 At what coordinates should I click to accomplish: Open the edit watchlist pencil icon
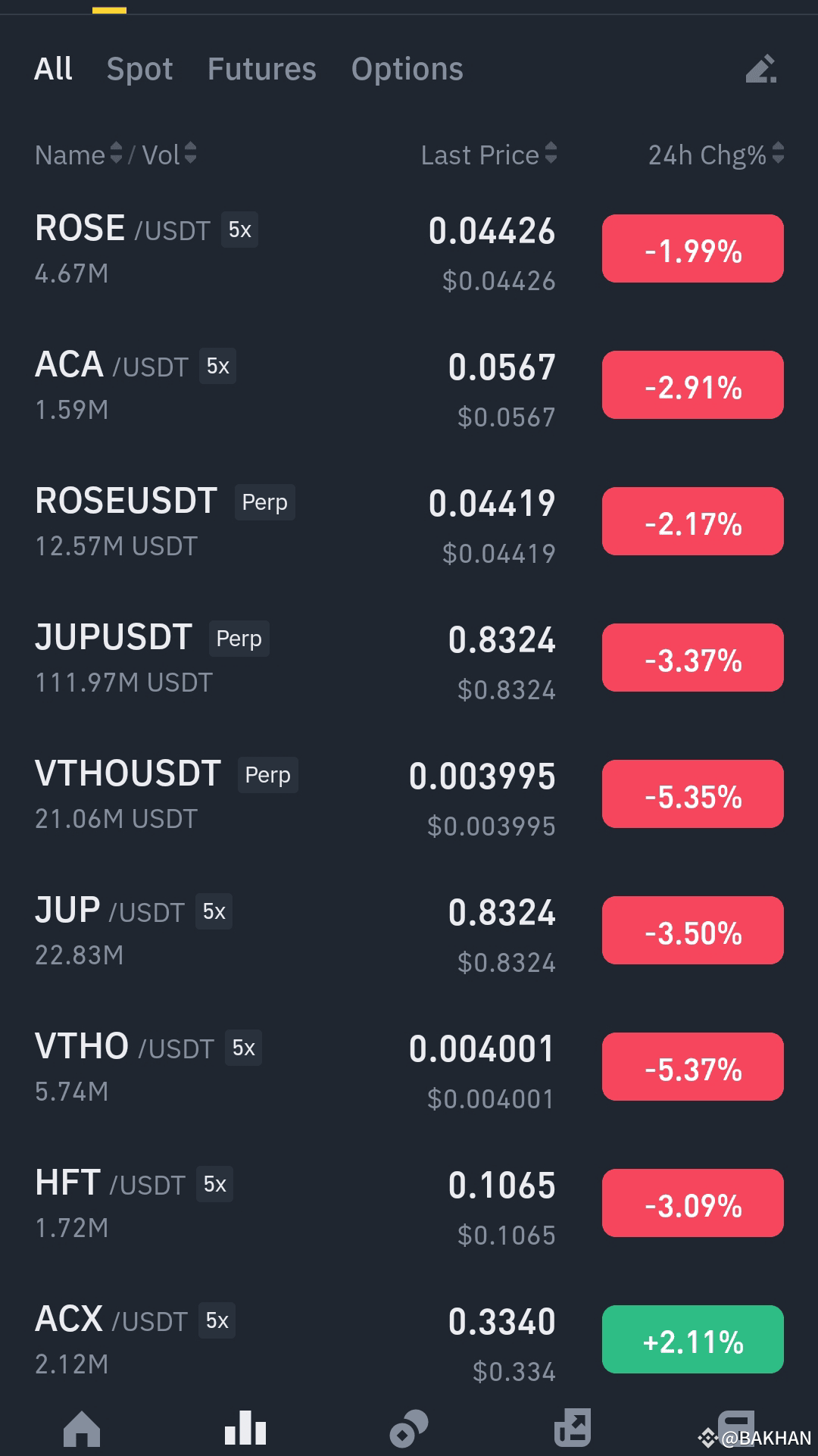[x=761, y=70]
